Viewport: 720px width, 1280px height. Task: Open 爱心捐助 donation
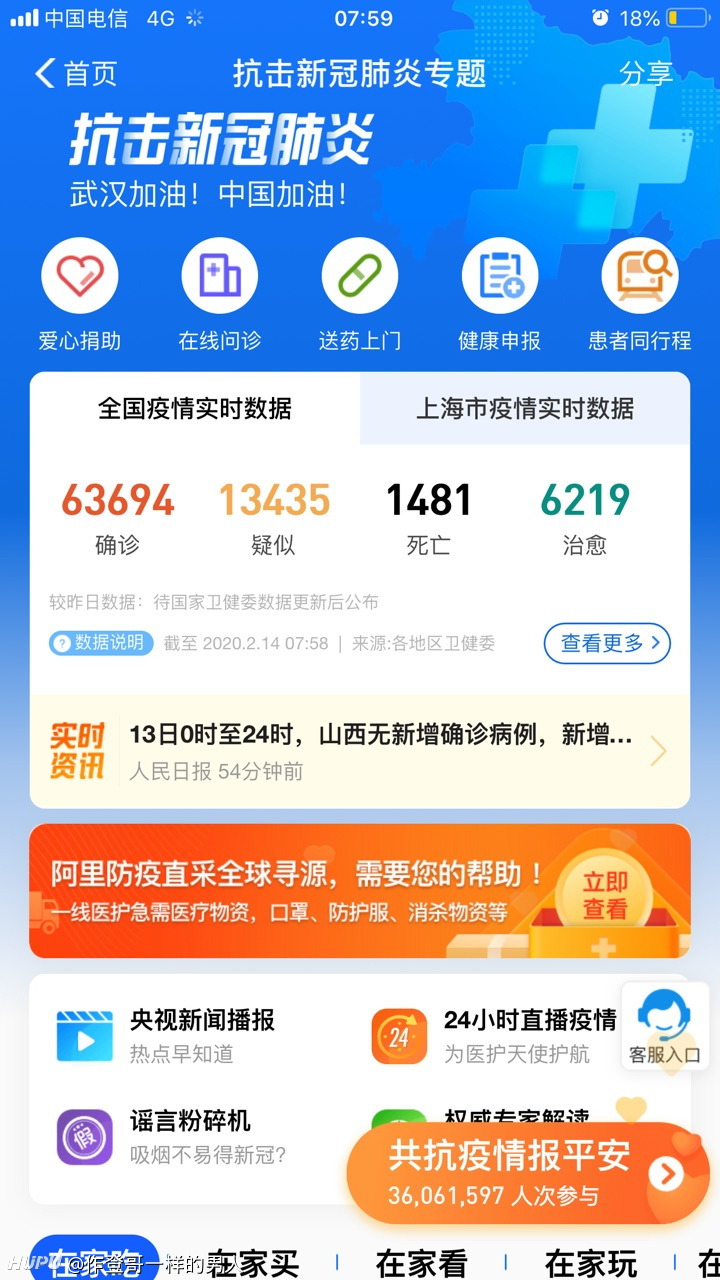tap(80, 295)
